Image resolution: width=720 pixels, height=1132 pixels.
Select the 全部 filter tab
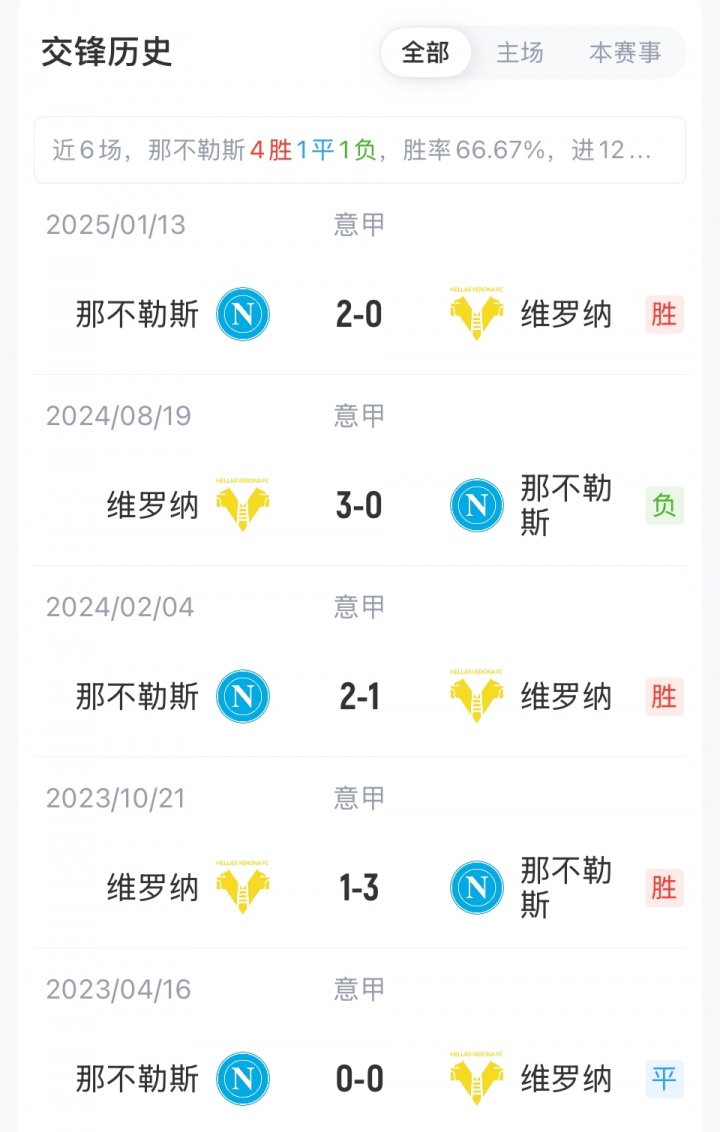[426, 53]
